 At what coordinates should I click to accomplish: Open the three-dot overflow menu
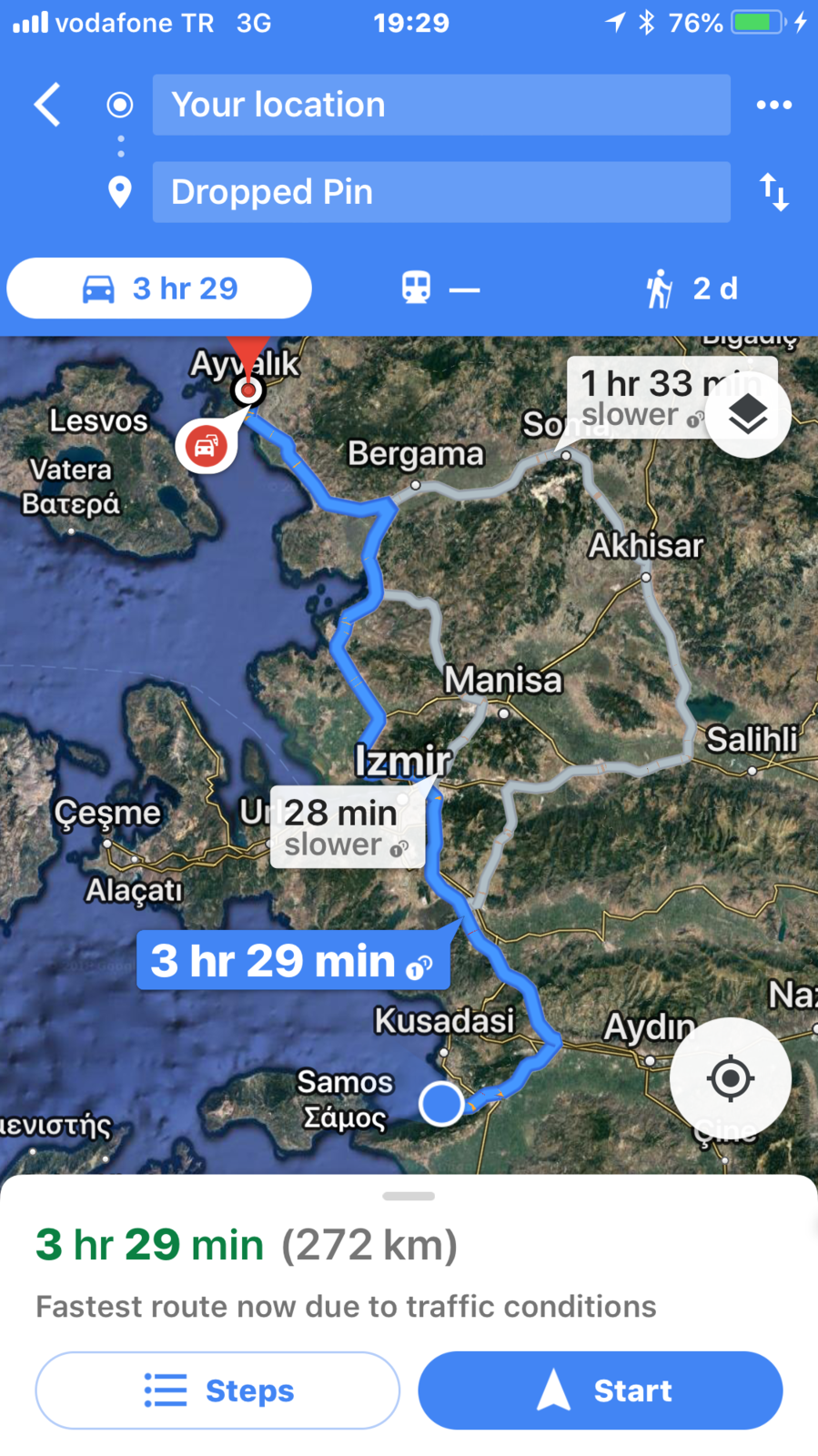pos(773,105)
